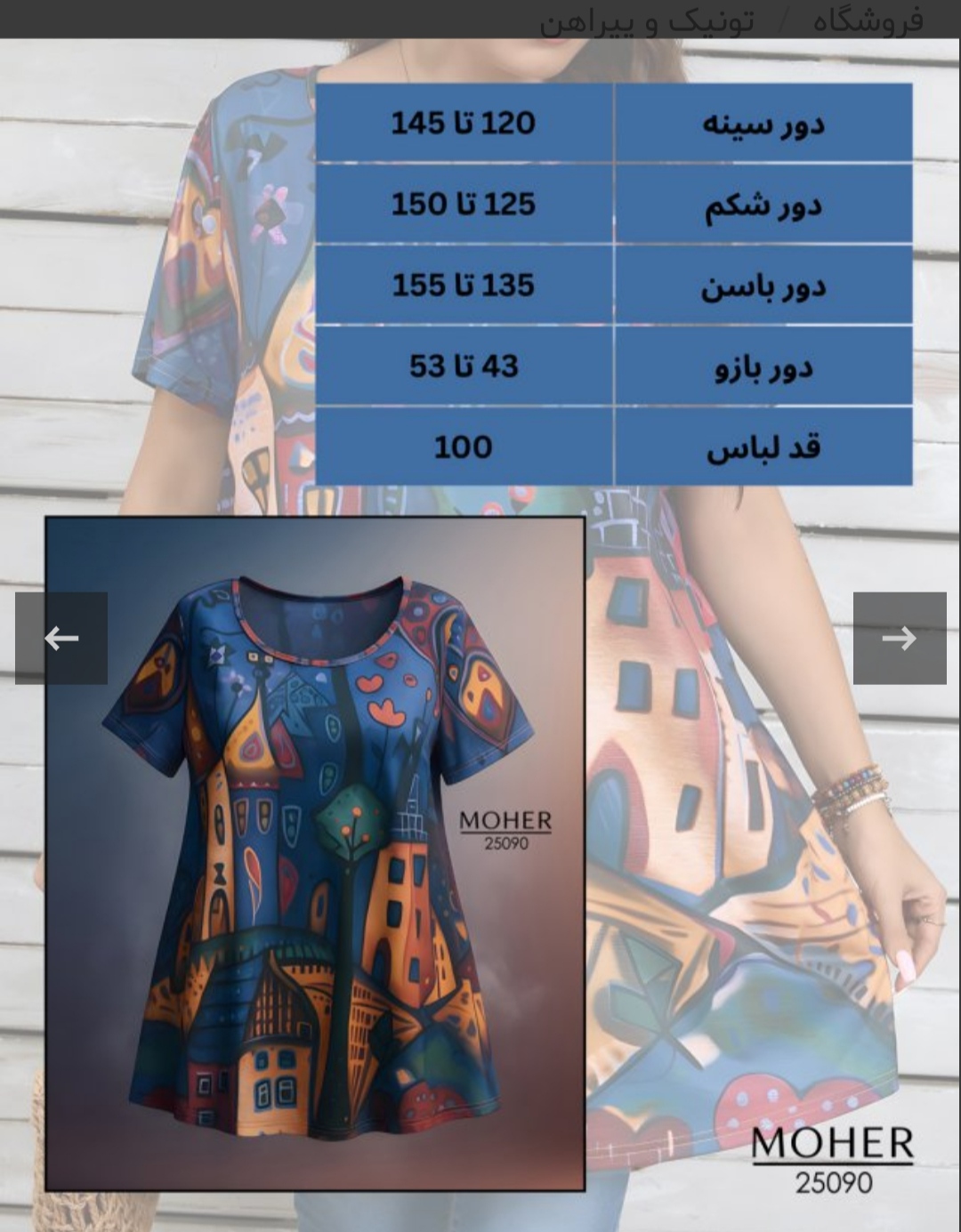Go to the next product image
Image resolution: width=961 pixels, height=1232 pixels.
899,638
